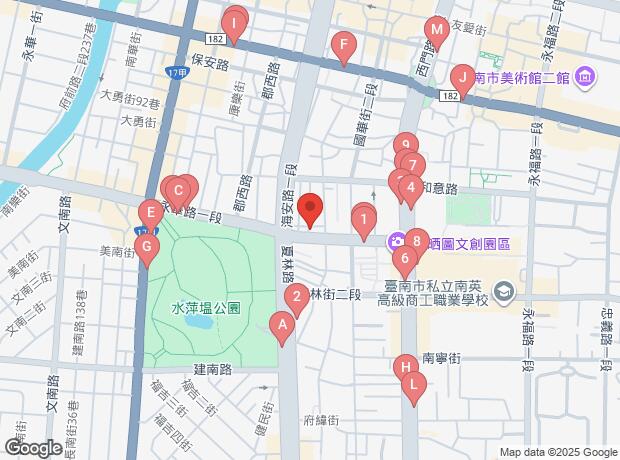Tap map marker A by the park
Screen dimensions: 620x460
click(x=282, y=328)
